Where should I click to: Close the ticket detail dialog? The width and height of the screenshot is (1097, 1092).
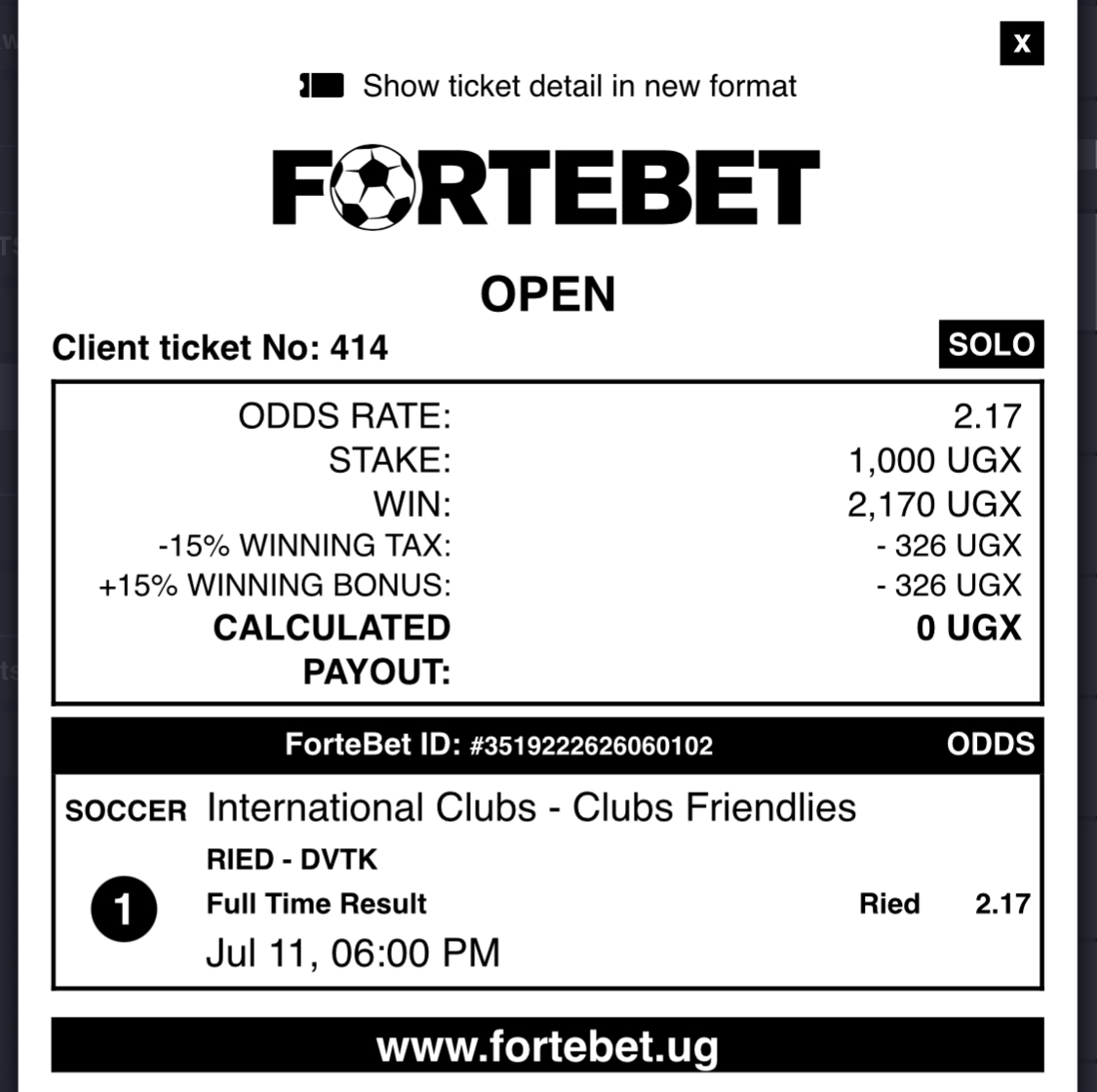[1021, 44]
